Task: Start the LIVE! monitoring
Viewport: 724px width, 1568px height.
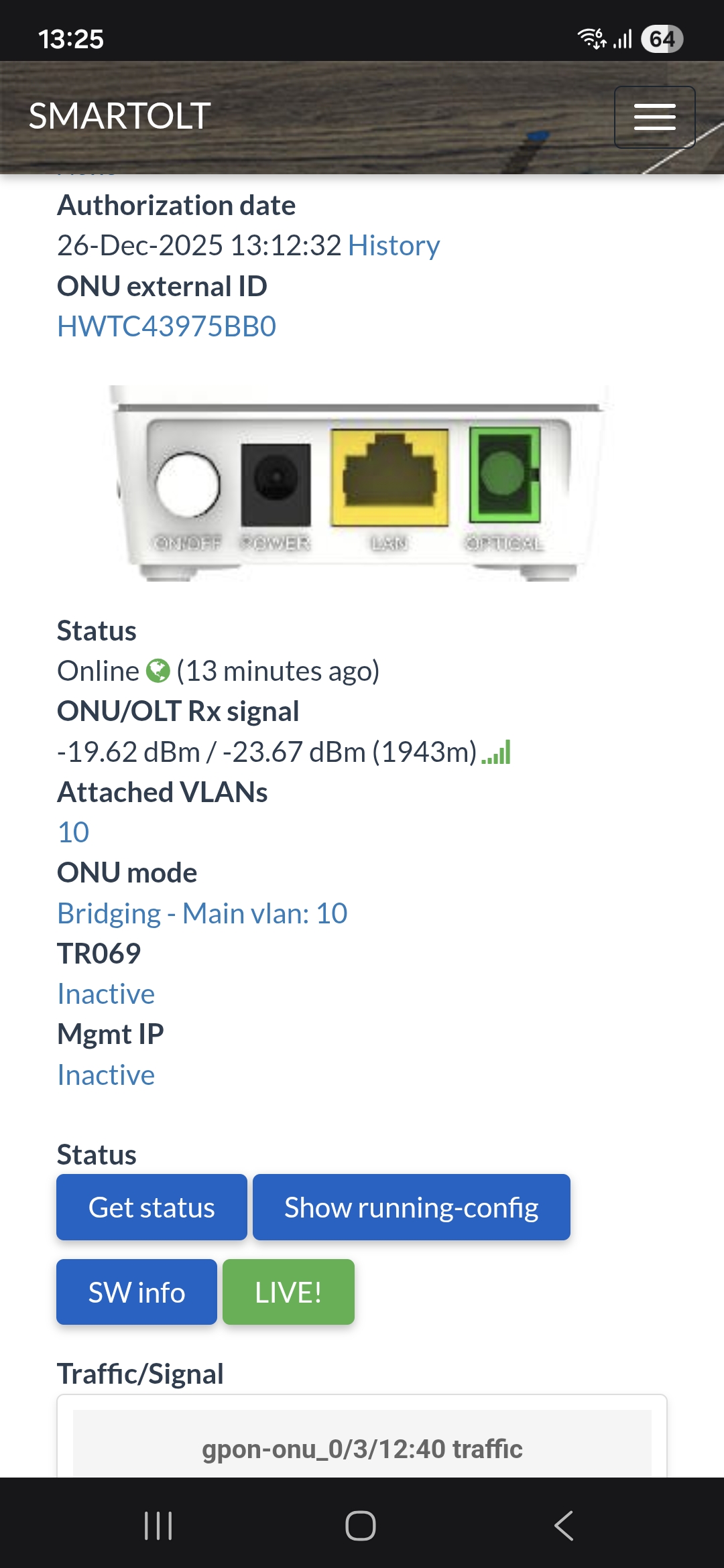Action: pyautogui.click(x=288, y=1292)
